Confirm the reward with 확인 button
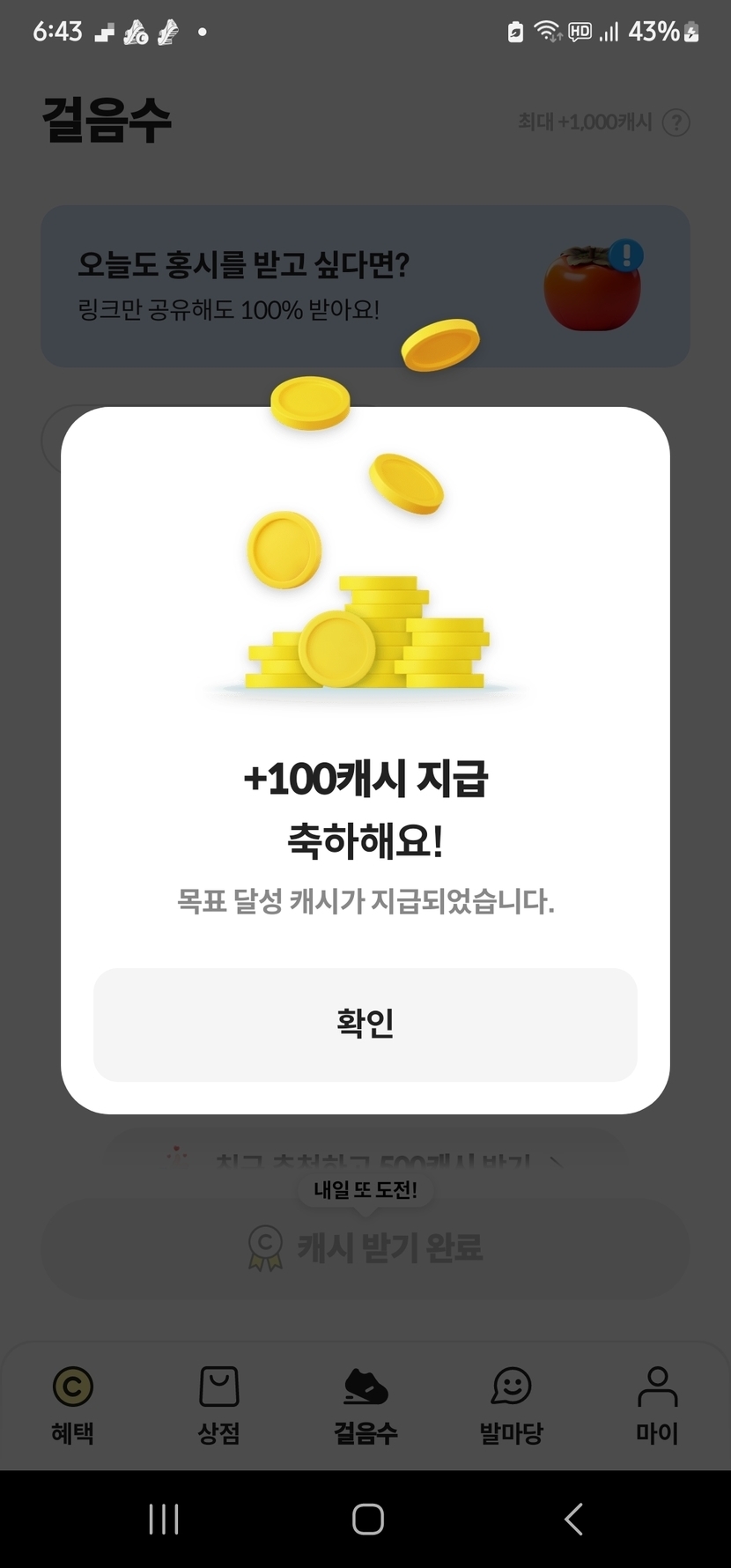The width and height of the screenshot is (731, 1568). (x=365, y=1024)
